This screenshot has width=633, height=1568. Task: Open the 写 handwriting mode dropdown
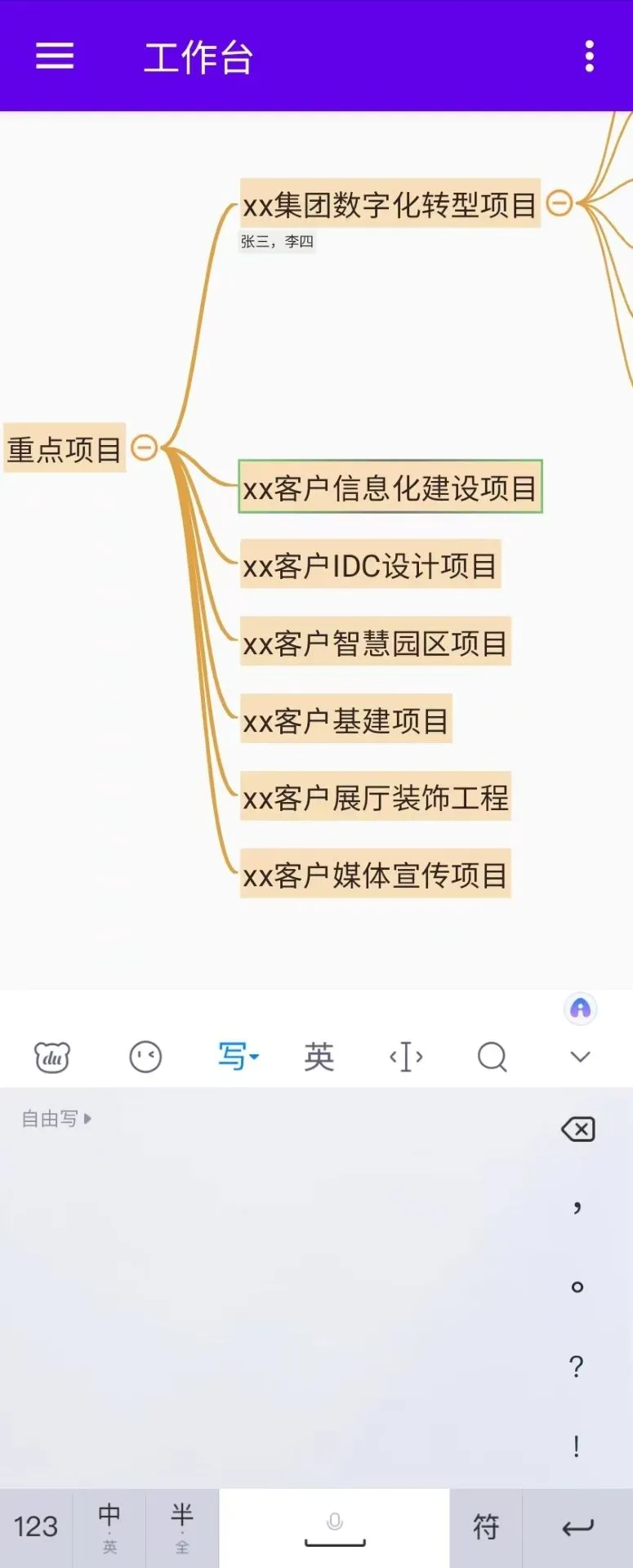235,1056
